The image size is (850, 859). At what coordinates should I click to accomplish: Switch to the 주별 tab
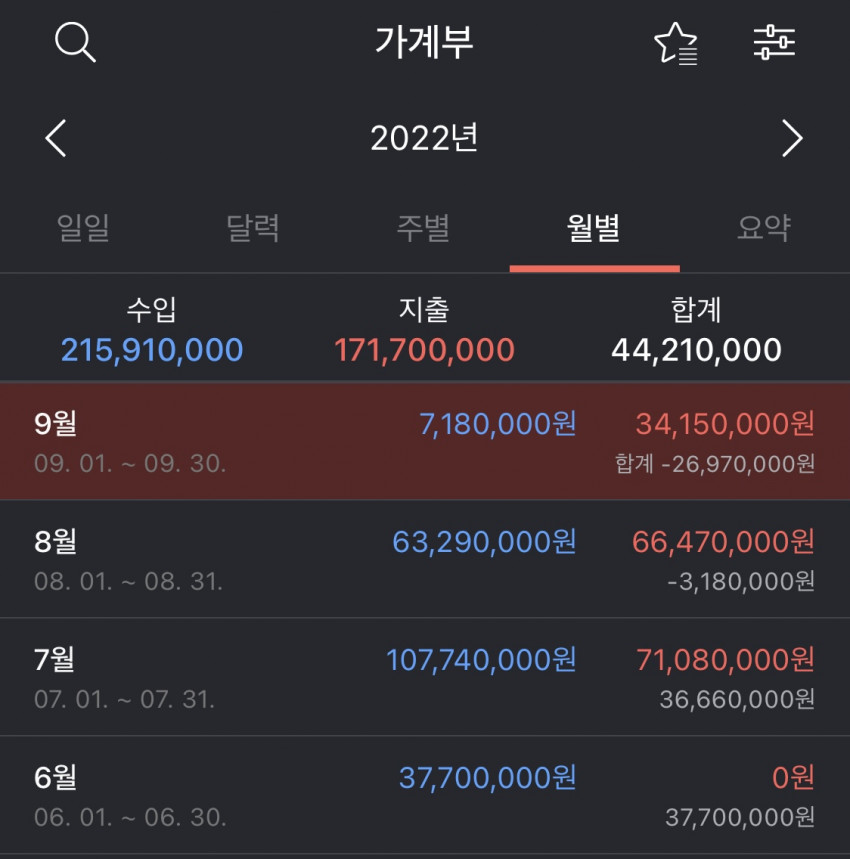(424, 228)
